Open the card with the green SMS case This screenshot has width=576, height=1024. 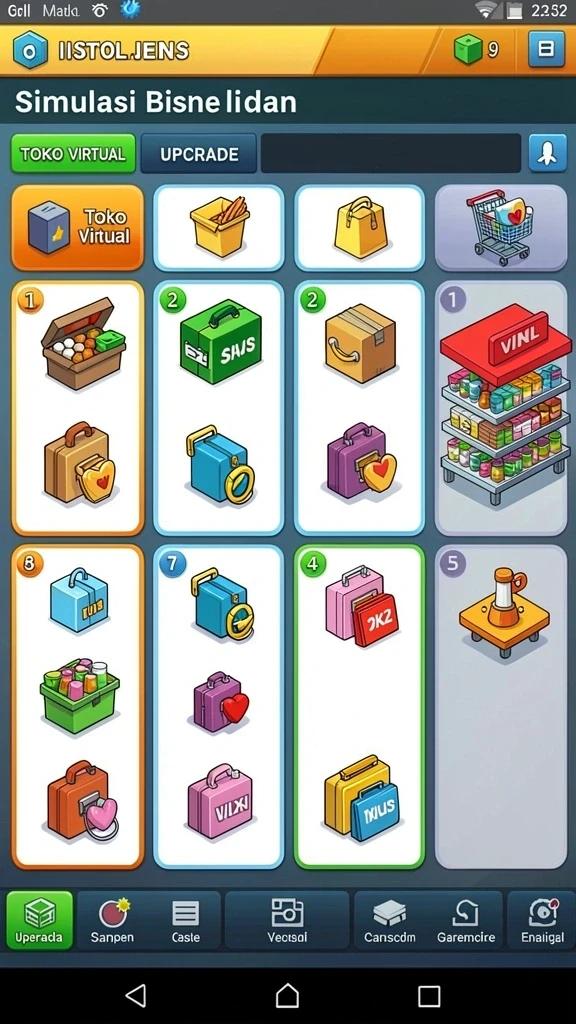pyautogui.click(x=219, y=408)
